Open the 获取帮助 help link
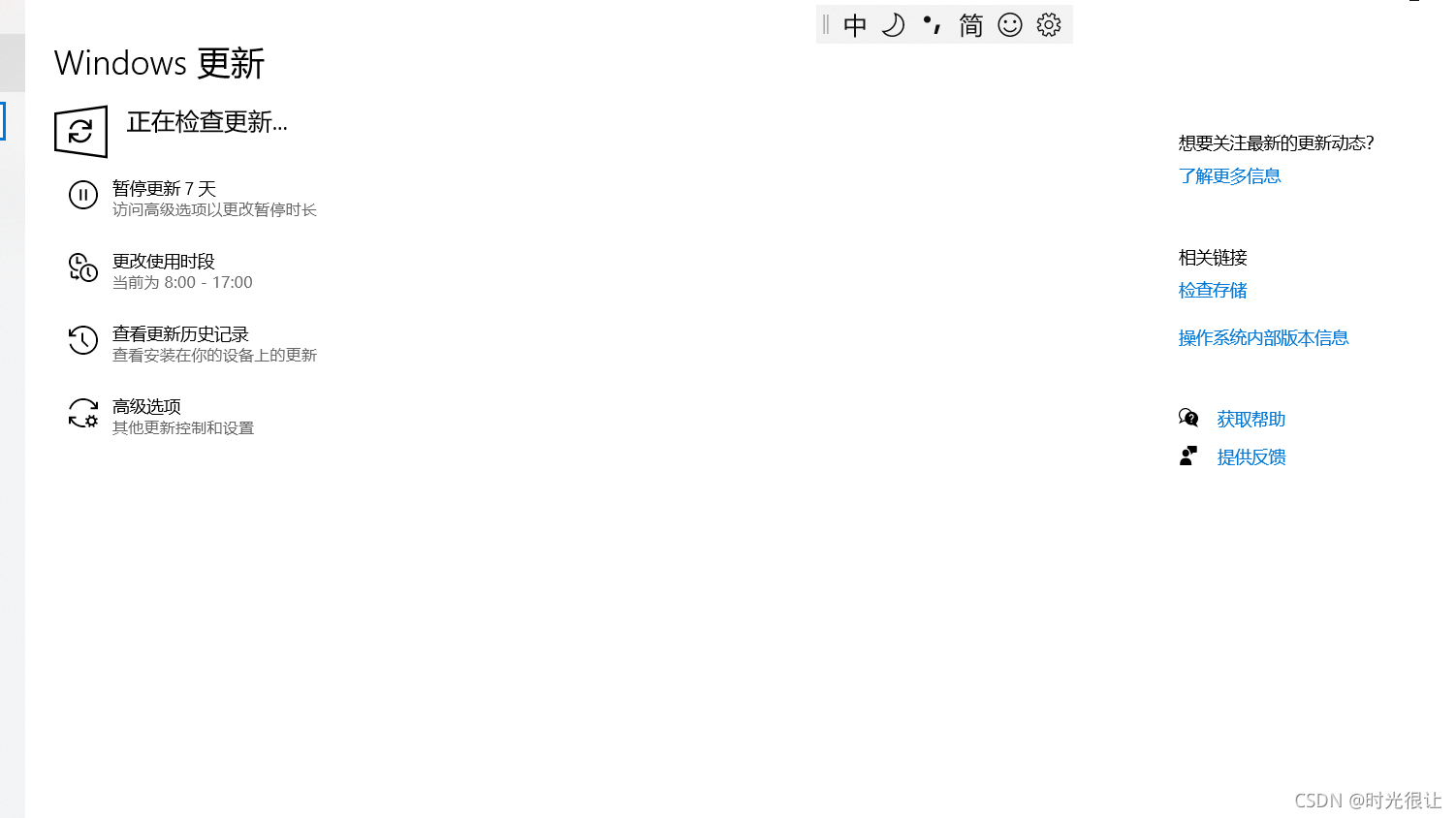The height and width of the screenshot is (818, 1456). [1250, 420]
